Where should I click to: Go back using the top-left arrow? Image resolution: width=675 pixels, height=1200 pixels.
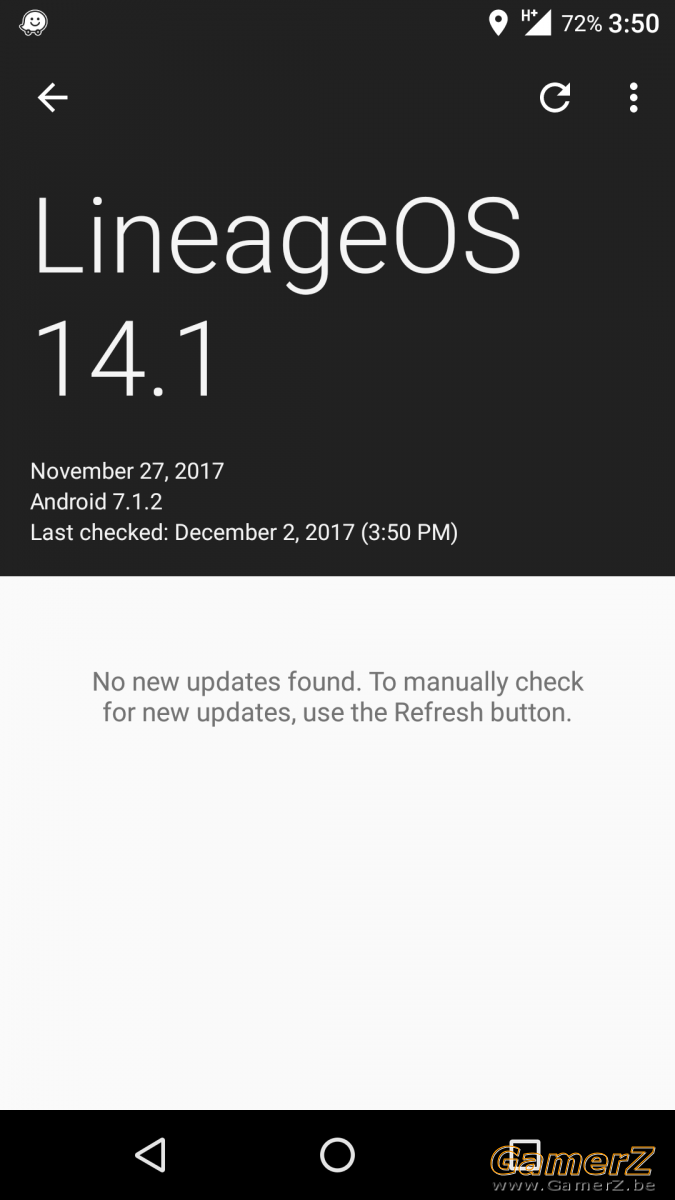pos(52,97)
